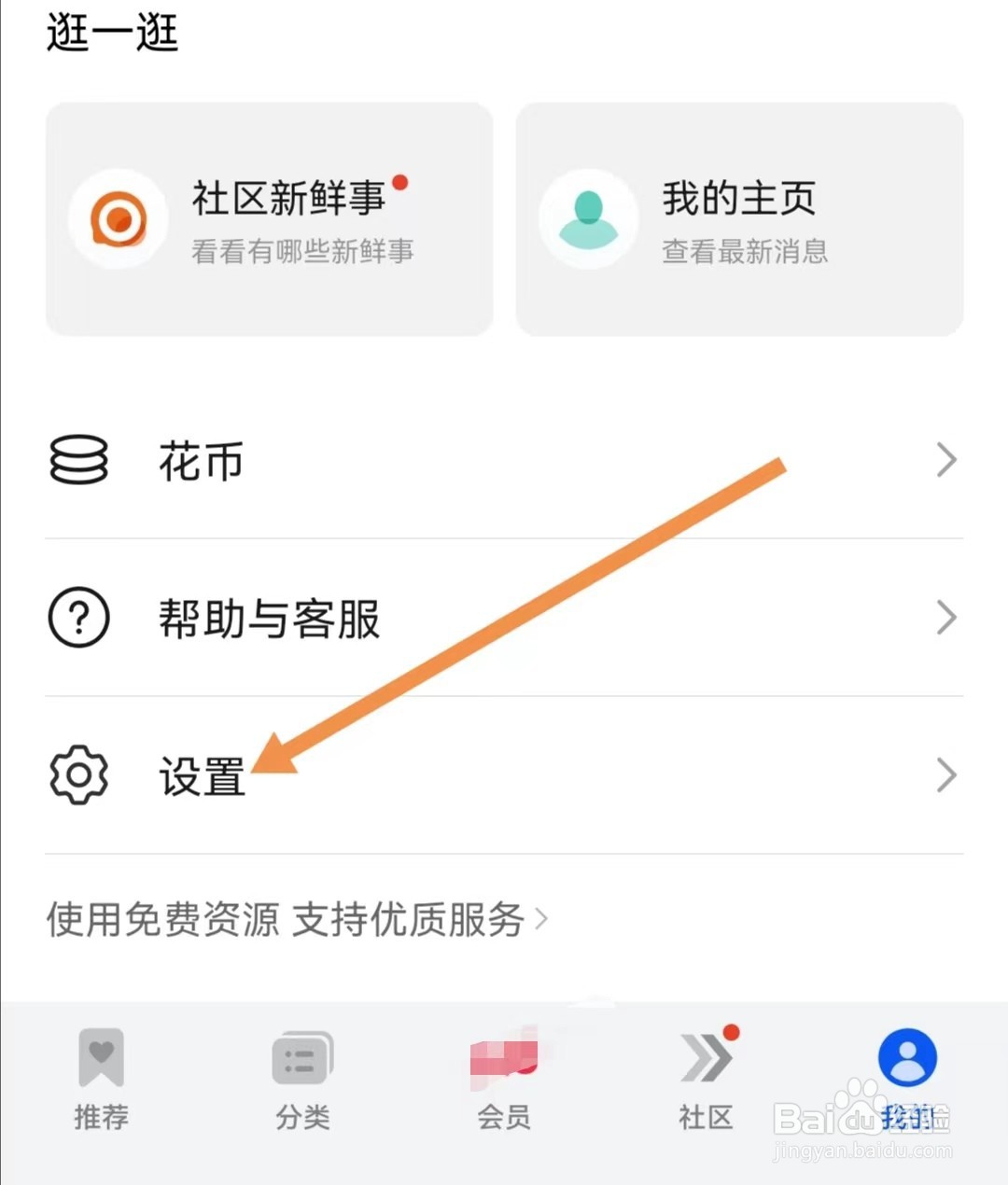
Task: Open settings via the gear icon
Action: tap(78, 774)
